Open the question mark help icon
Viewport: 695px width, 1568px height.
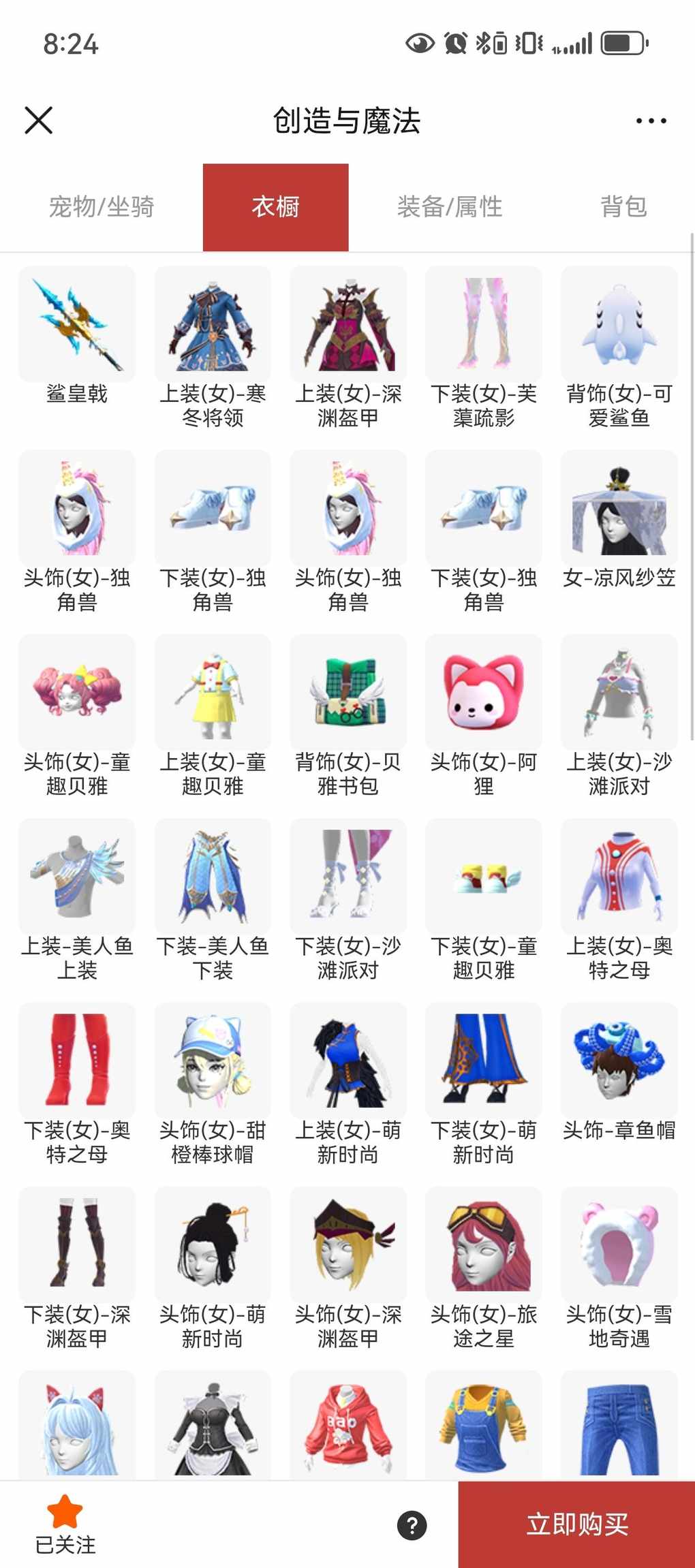coord(412,1525)
